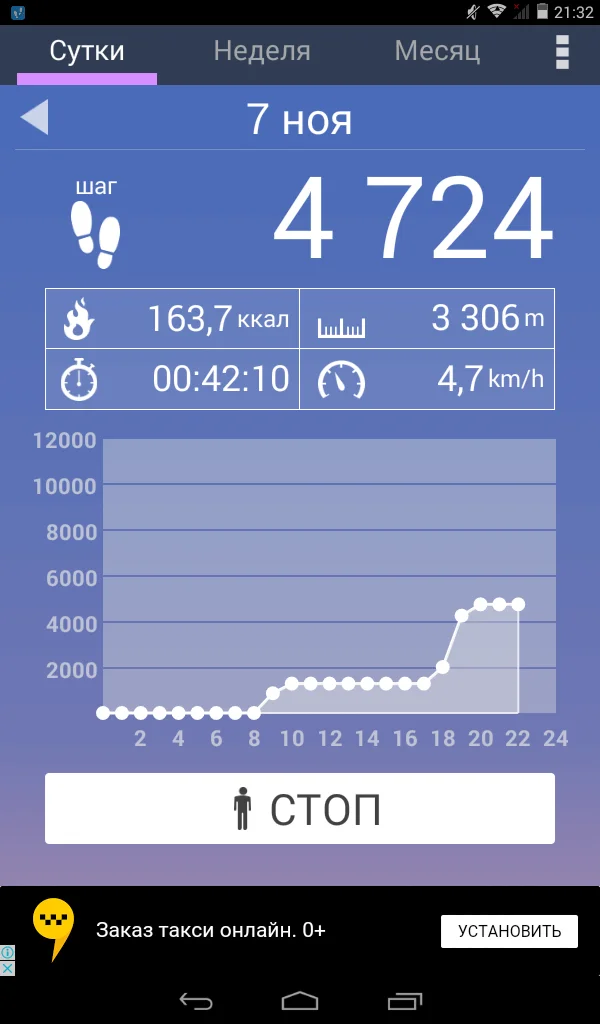The height and width of the screenshot is (1024, 600).
Task: Tap УСТАНОВИТЬ in the taxi ad
Action: tap(509, 931)
